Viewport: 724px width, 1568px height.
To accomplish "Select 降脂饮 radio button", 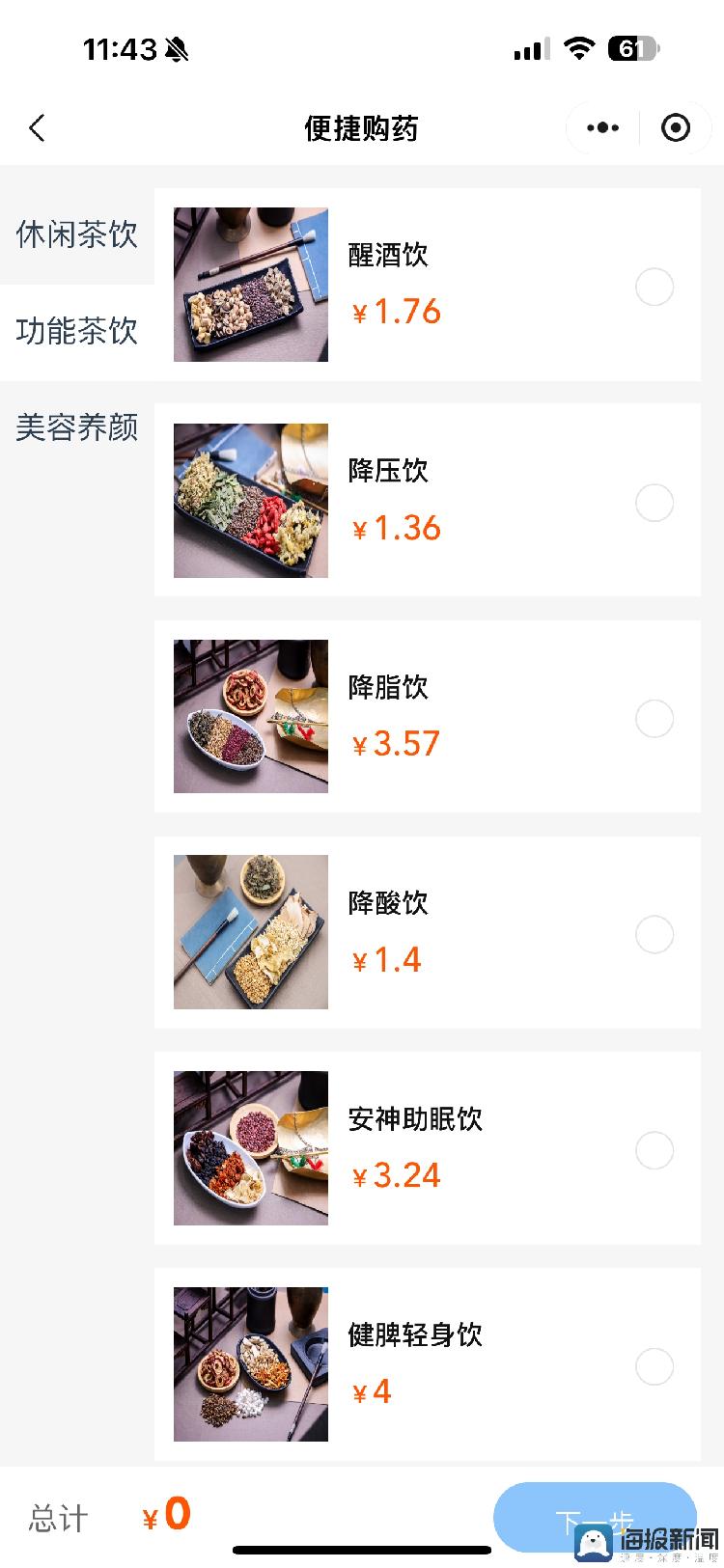I will pyautogui.click(x=654, y=719).
